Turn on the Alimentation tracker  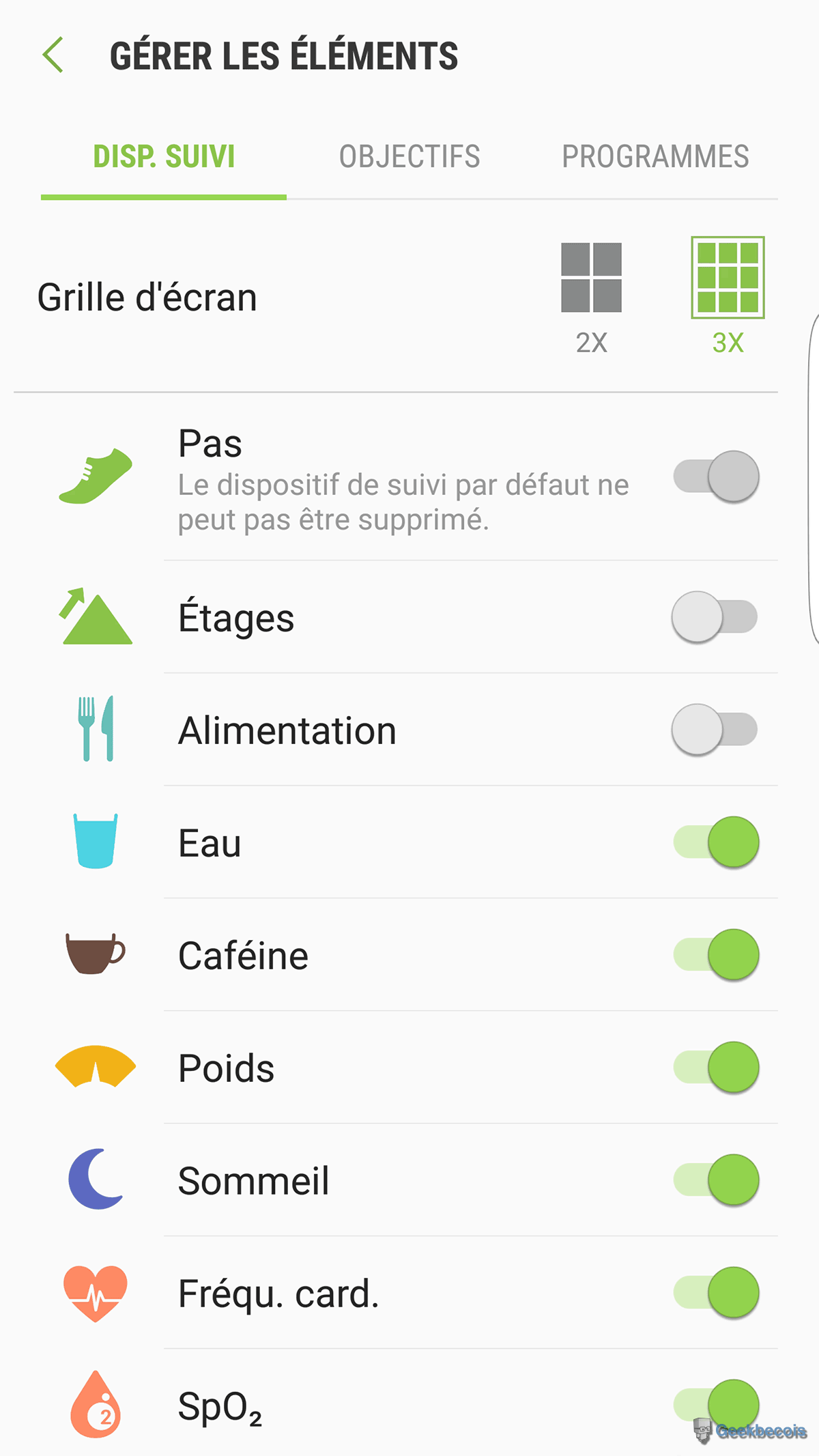point(715,730)
